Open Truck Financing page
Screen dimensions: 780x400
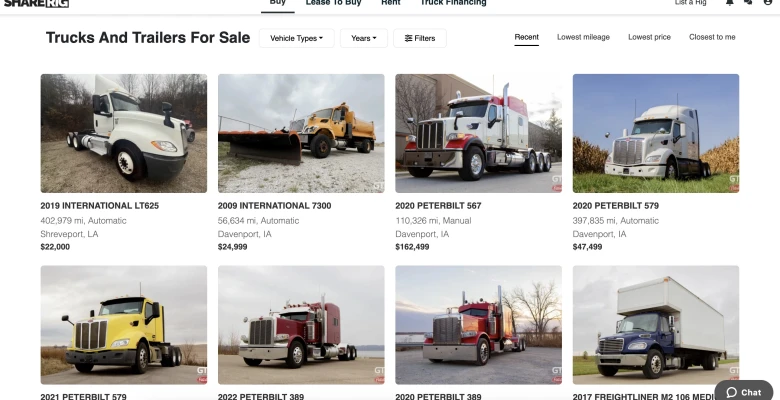point(453,3)
